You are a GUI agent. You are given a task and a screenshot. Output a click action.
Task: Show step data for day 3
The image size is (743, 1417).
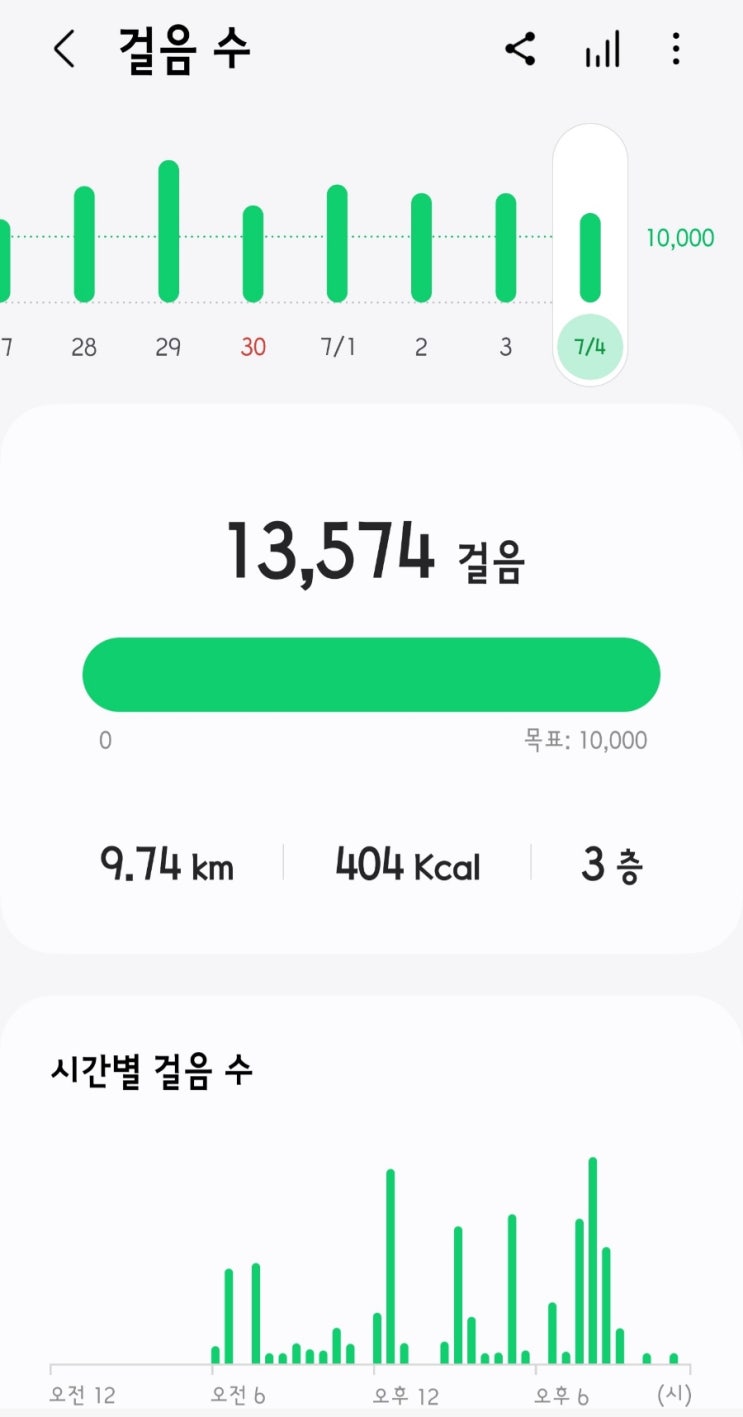[x=506, y=248]
